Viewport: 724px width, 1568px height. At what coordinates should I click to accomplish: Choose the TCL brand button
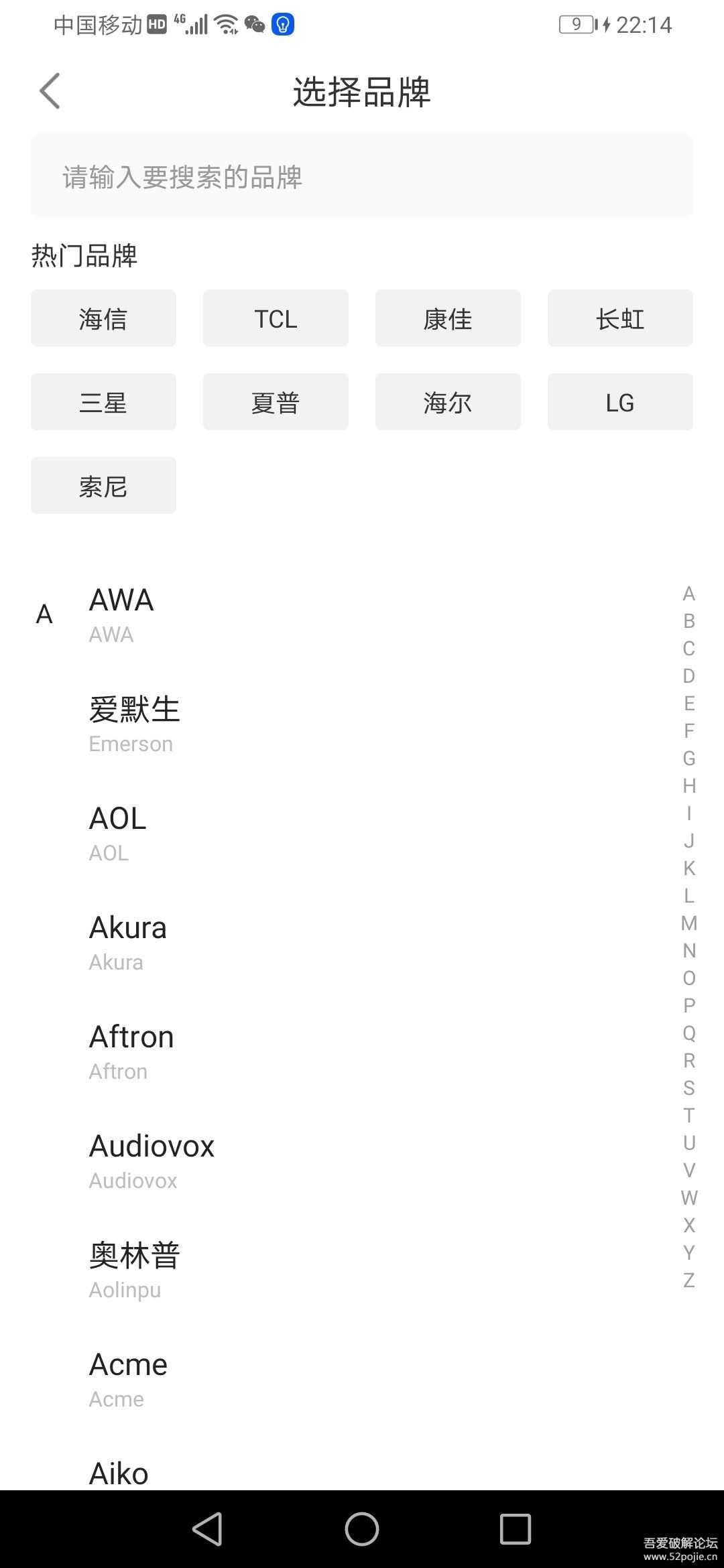pos(276,318)
